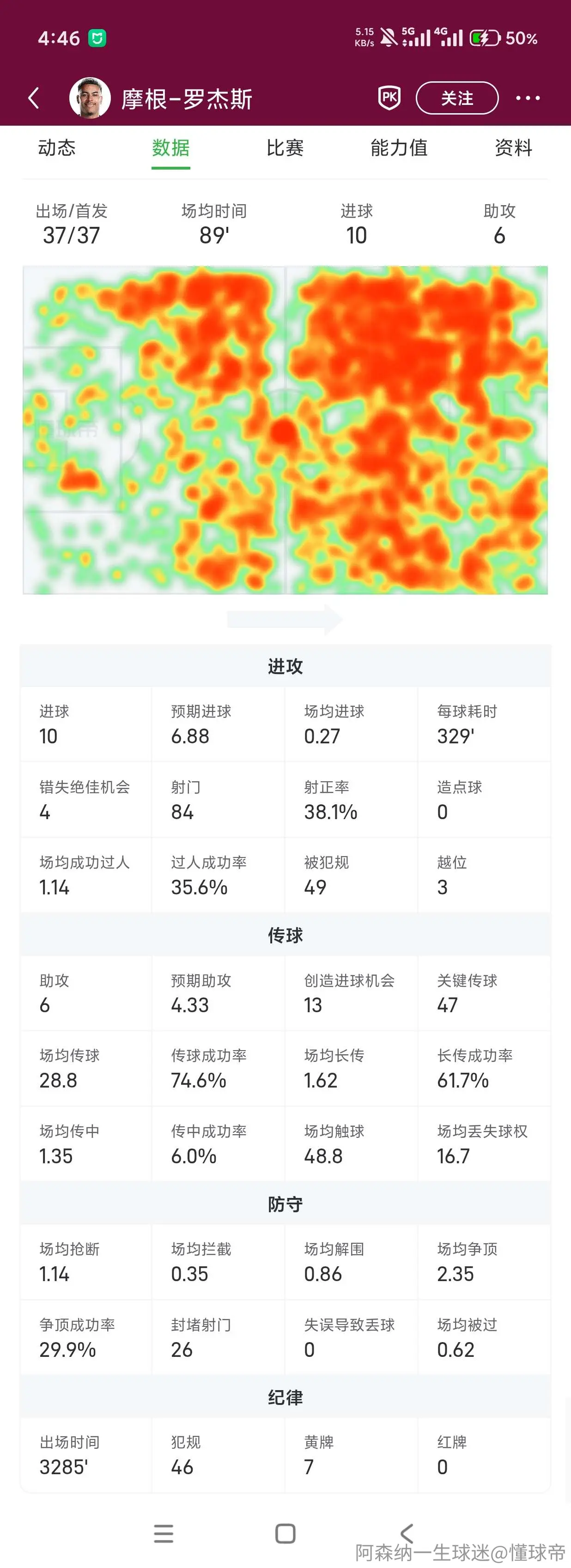The height and width of the screenshot is (1568, 571).
Task: Go to home via system square button
Action: [x=285, y=1533]
